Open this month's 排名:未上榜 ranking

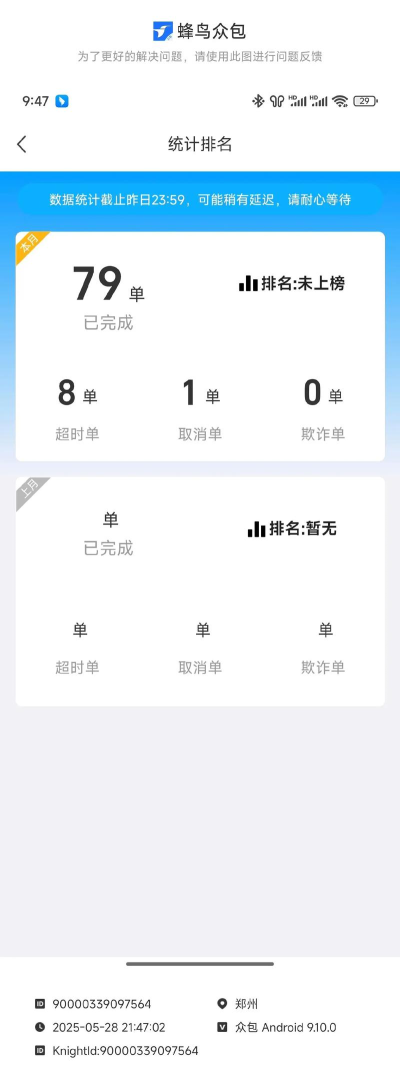tap(291, 283)
